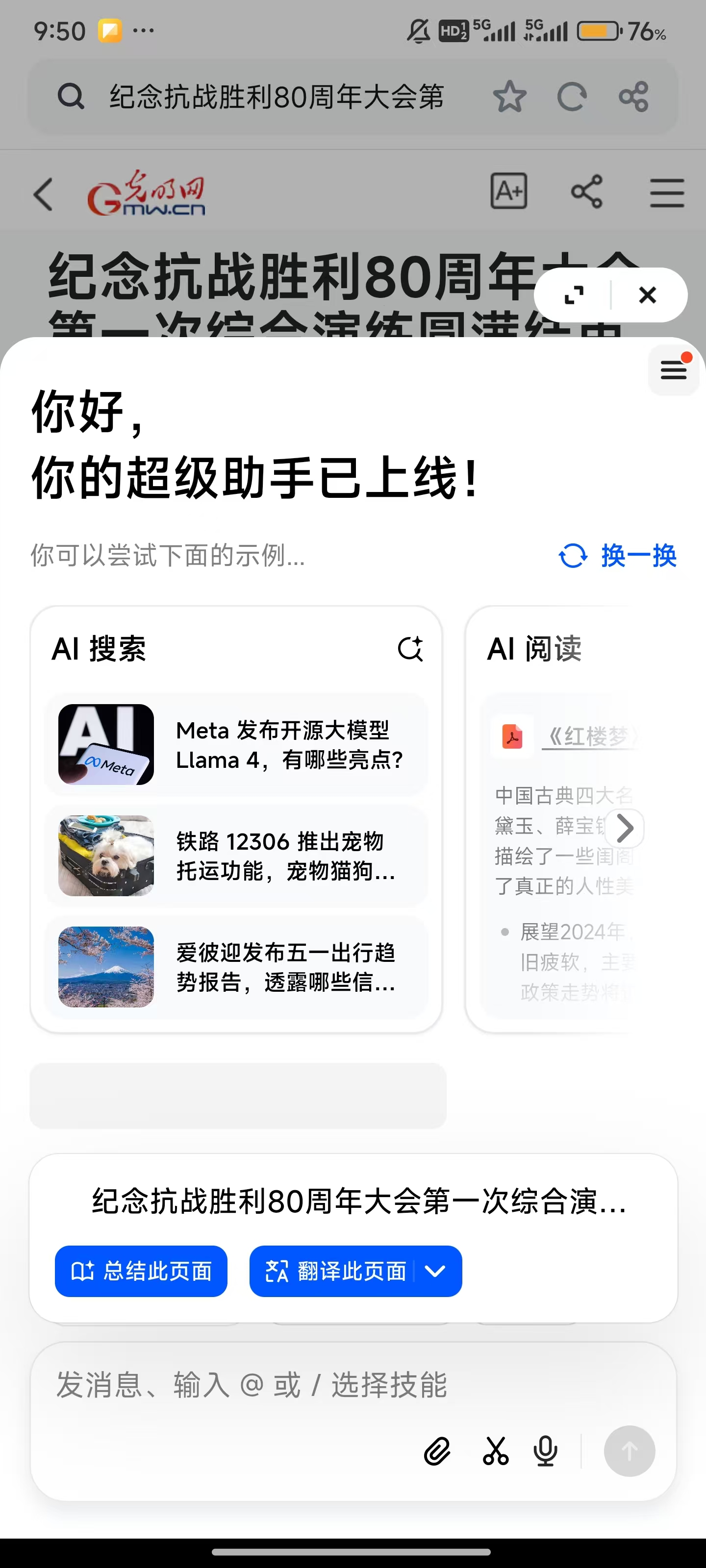706x1568 pixels.
Task: Share the article via the page share icon
Action: (586, 191)
